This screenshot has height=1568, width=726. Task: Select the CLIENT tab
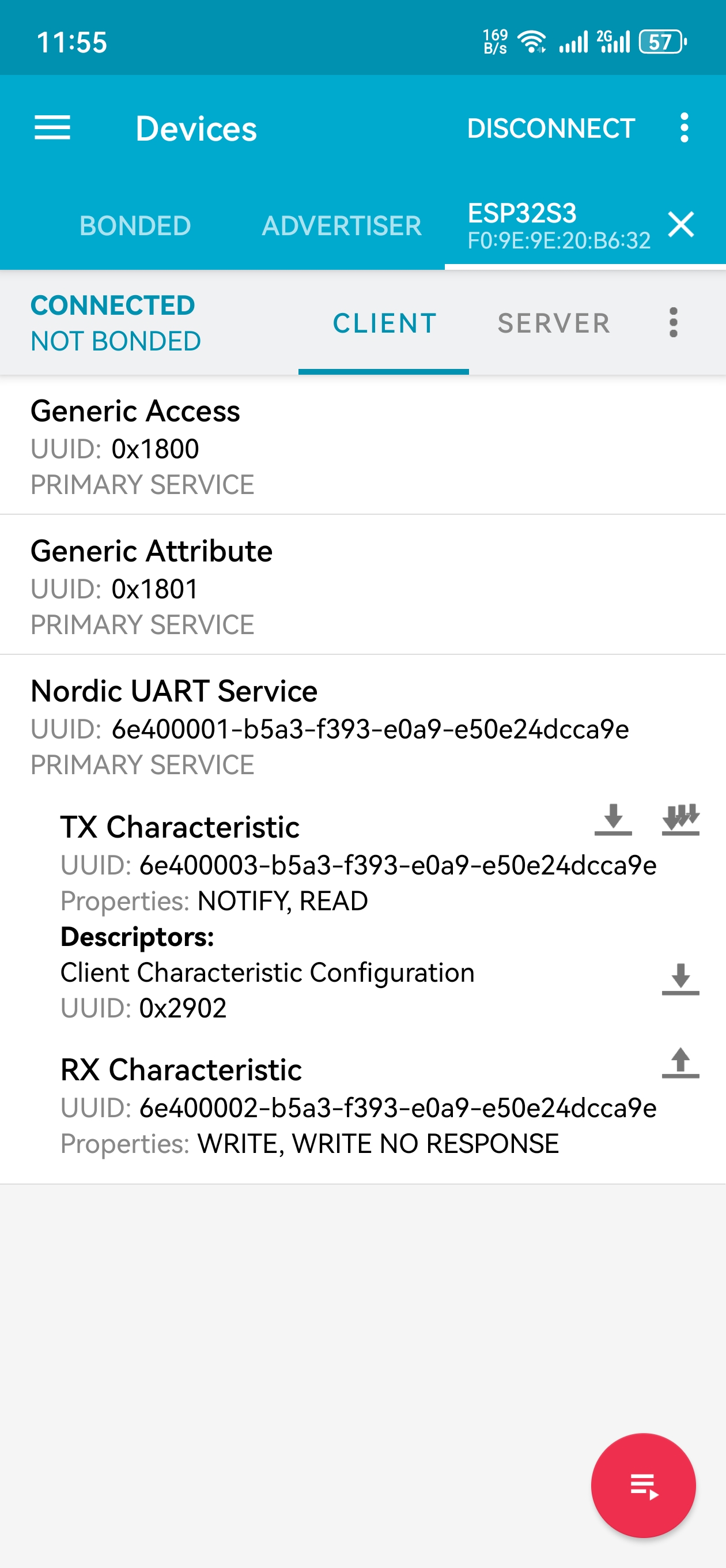pos(384,323)
